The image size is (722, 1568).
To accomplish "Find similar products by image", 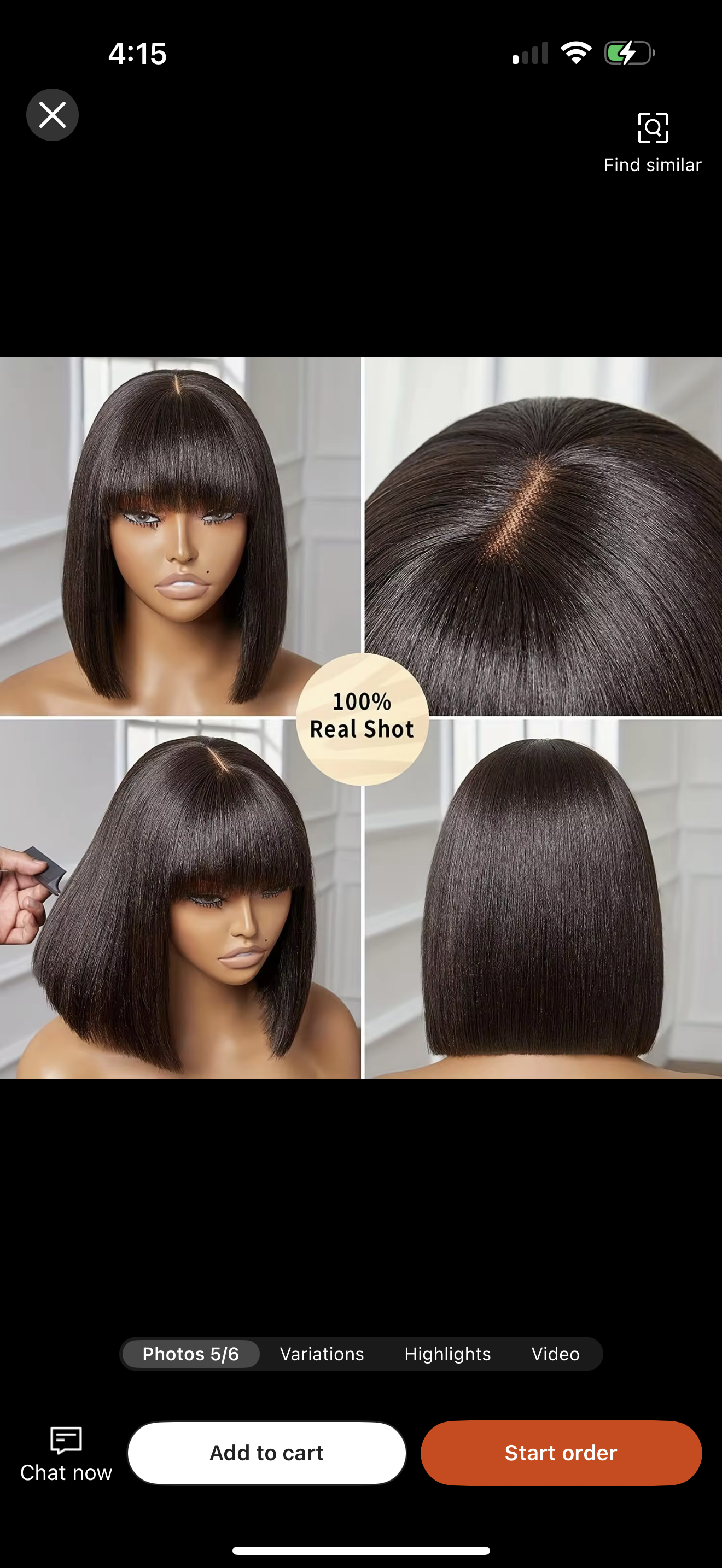I will (652, 142).
